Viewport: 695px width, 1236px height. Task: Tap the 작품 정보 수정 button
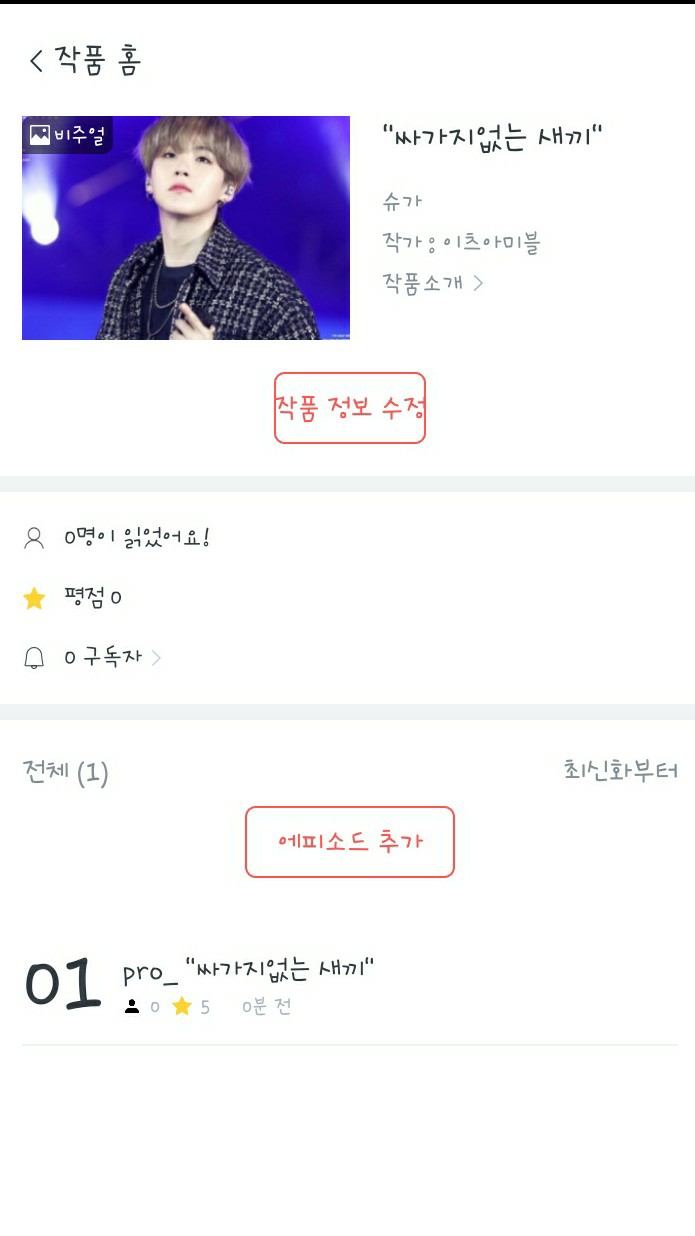point(350,408)
